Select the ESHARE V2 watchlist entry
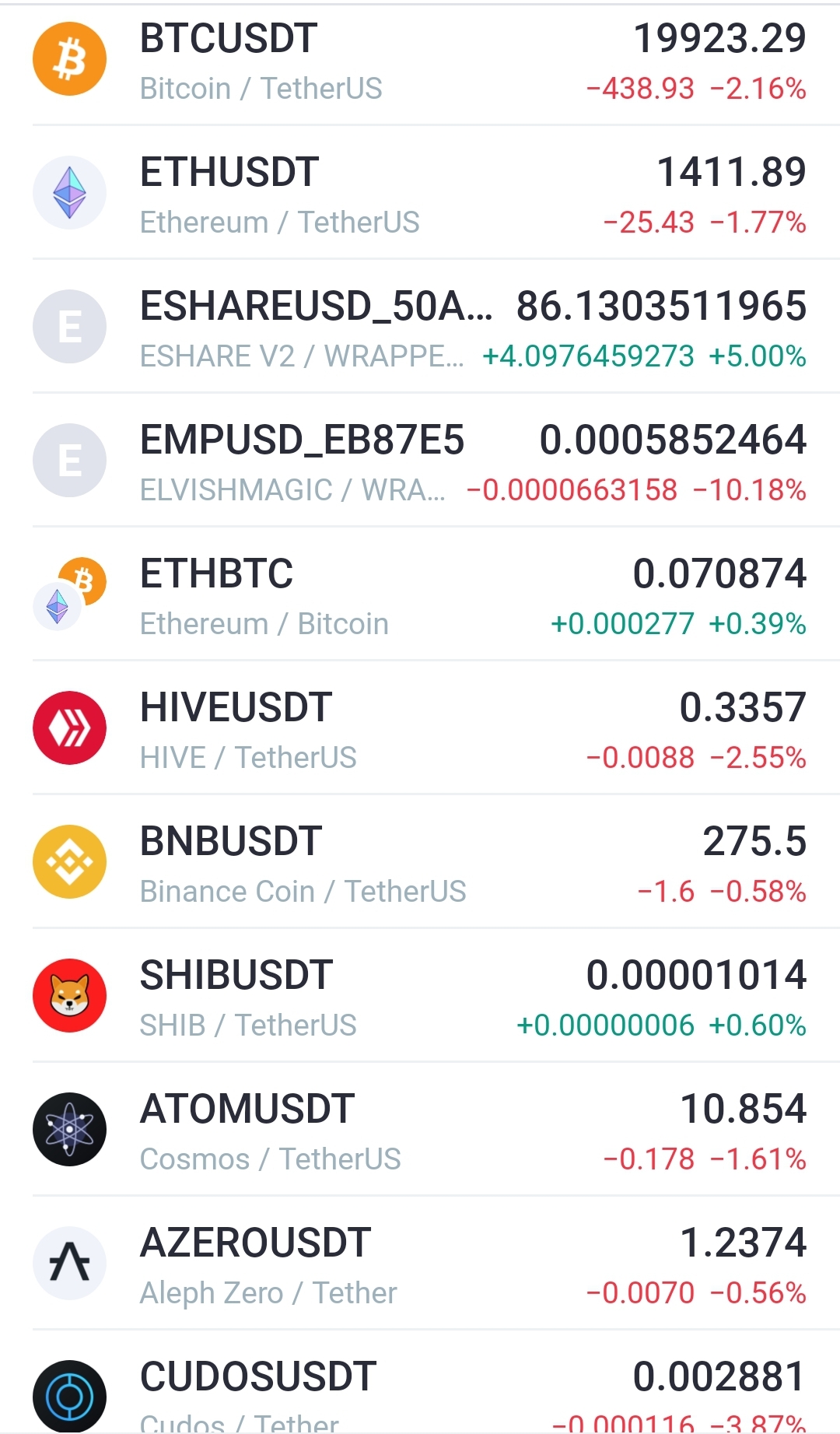Viewport: 840px width, 1434px height. tap(420, 326)
